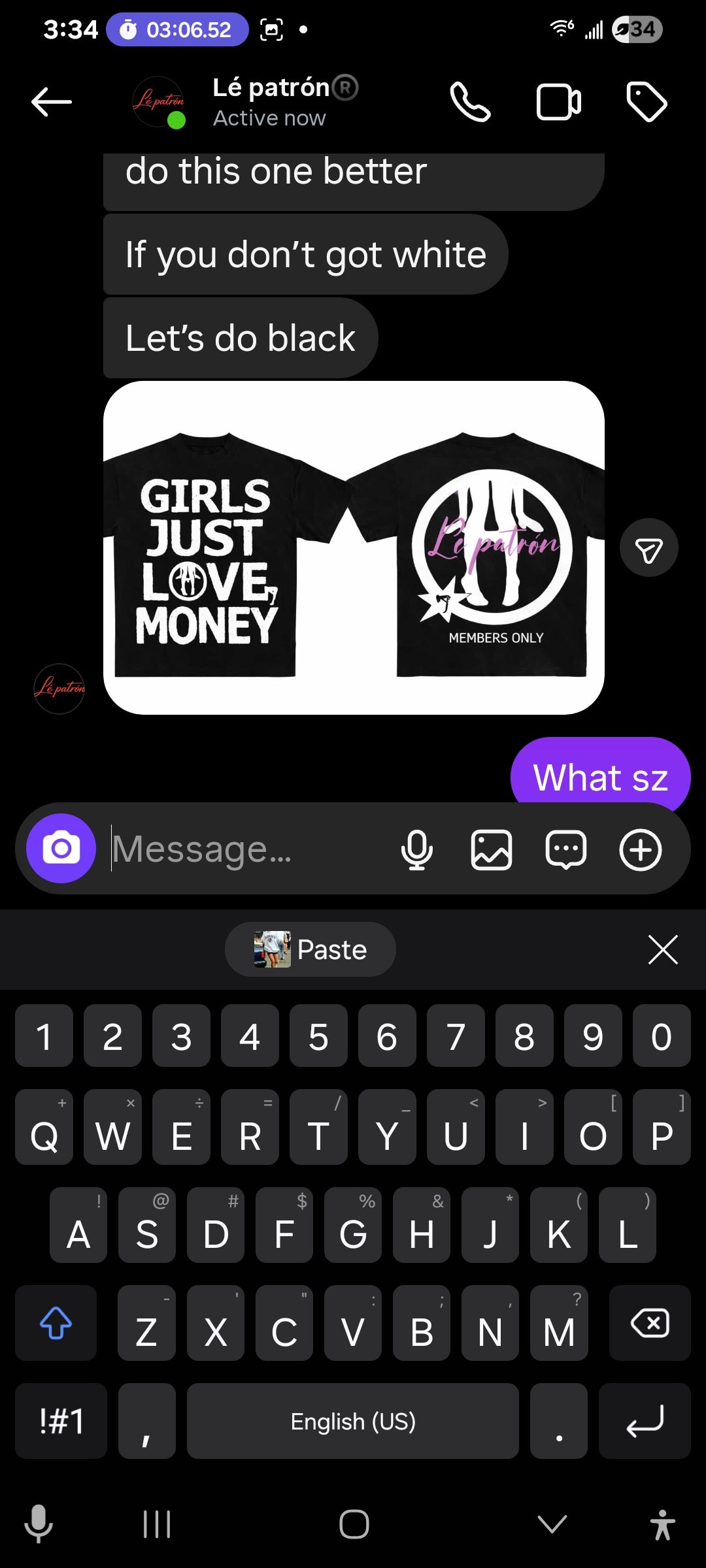
Task: Forward the shirt image with the share arrow
Action: [x=648, y=547]
